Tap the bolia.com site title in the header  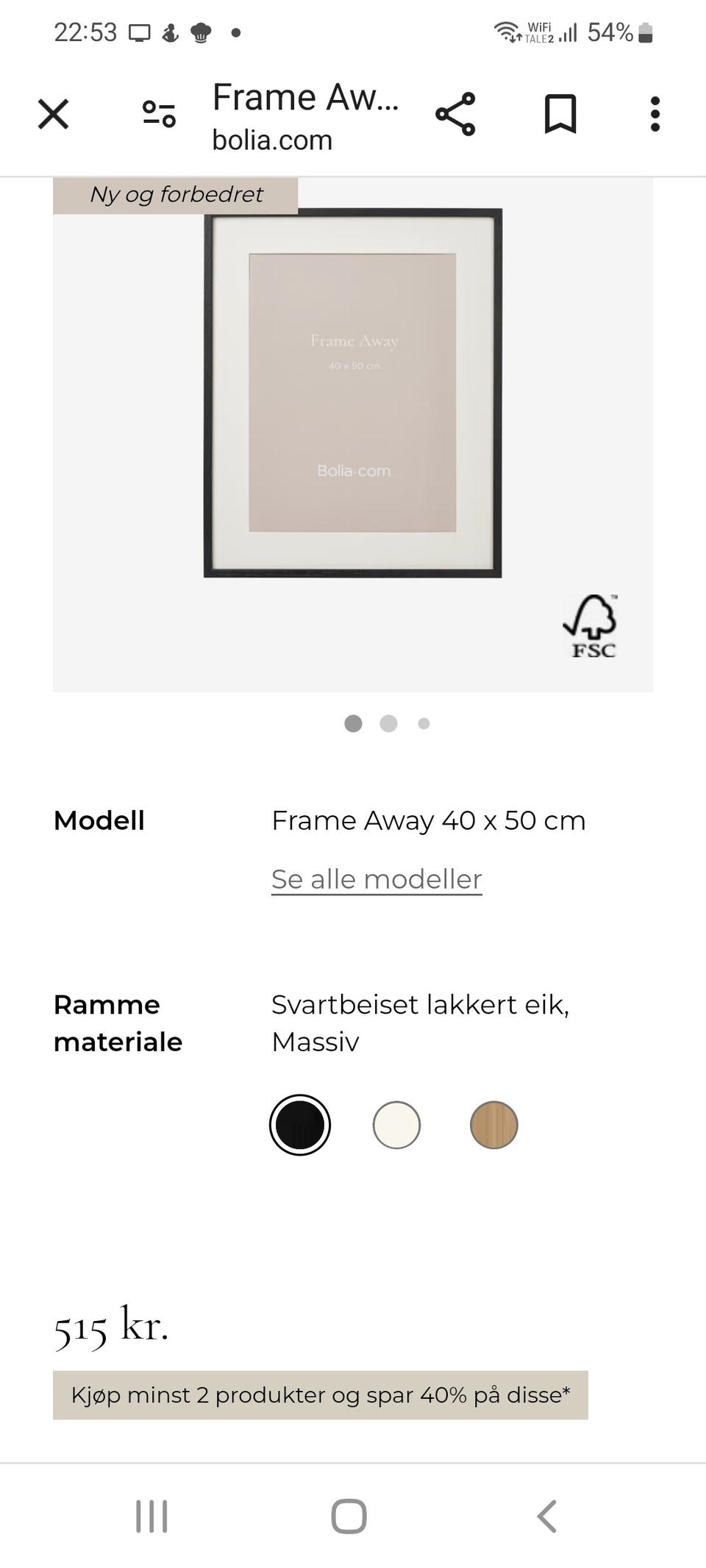[271, 140]
